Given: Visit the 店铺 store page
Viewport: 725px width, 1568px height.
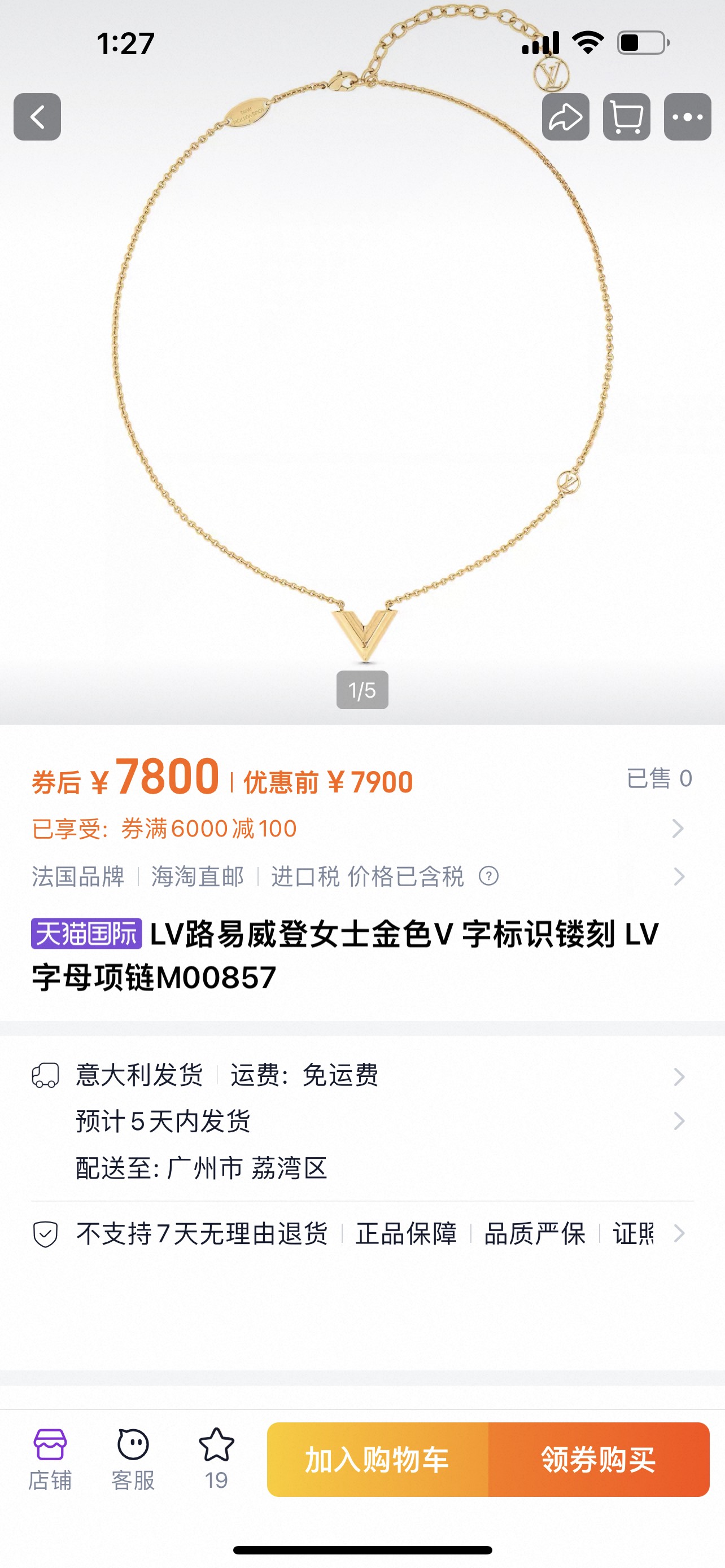Looking at the screenshot, I should tap(50, 1459).
